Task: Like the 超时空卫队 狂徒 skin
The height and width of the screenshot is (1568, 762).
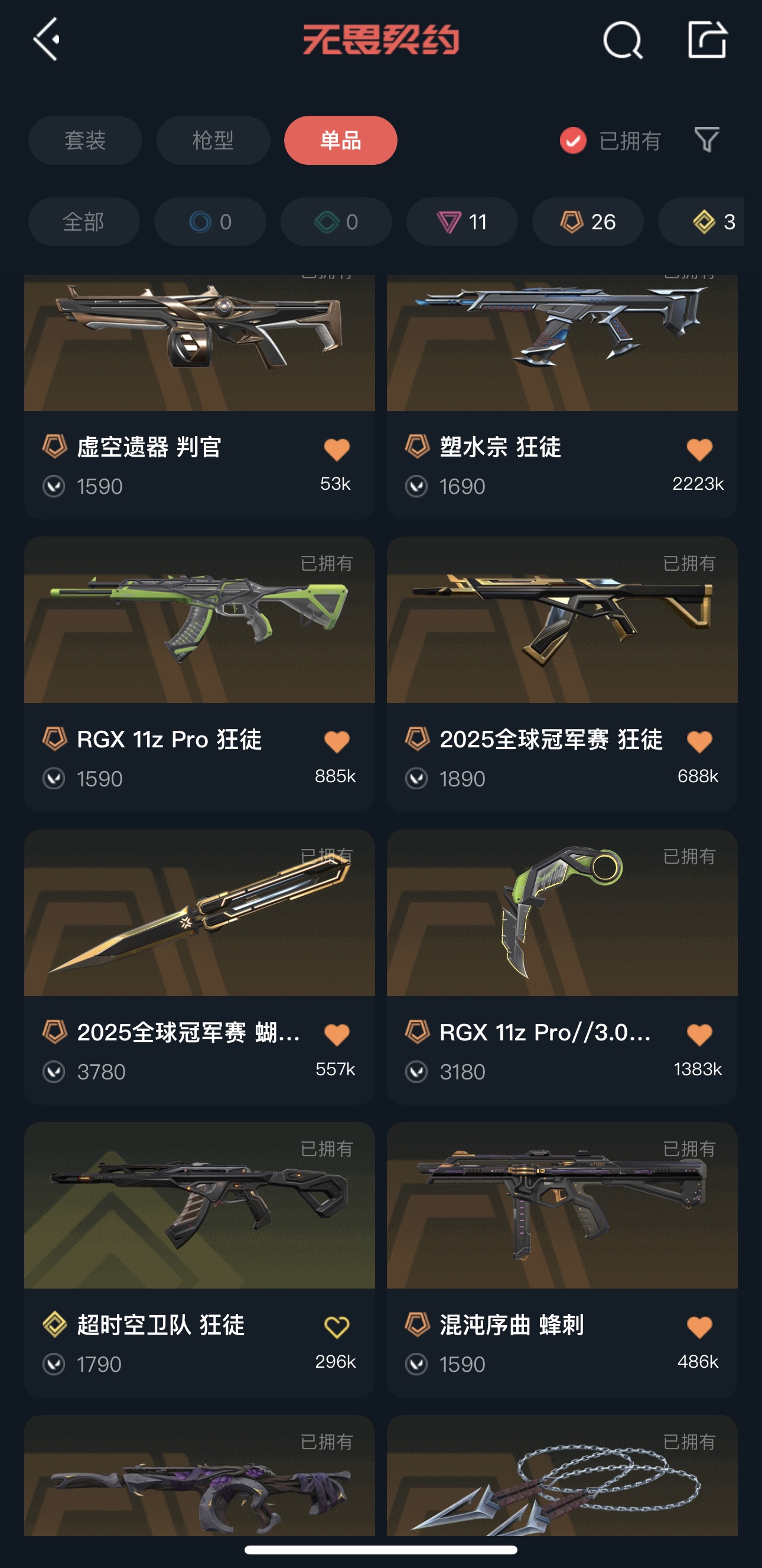Action: click(337, 1327)
